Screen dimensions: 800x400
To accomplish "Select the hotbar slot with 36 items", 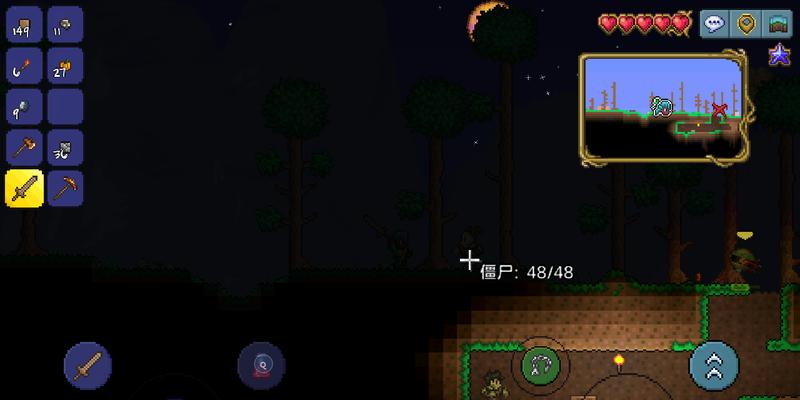I will tap(65, 148).
